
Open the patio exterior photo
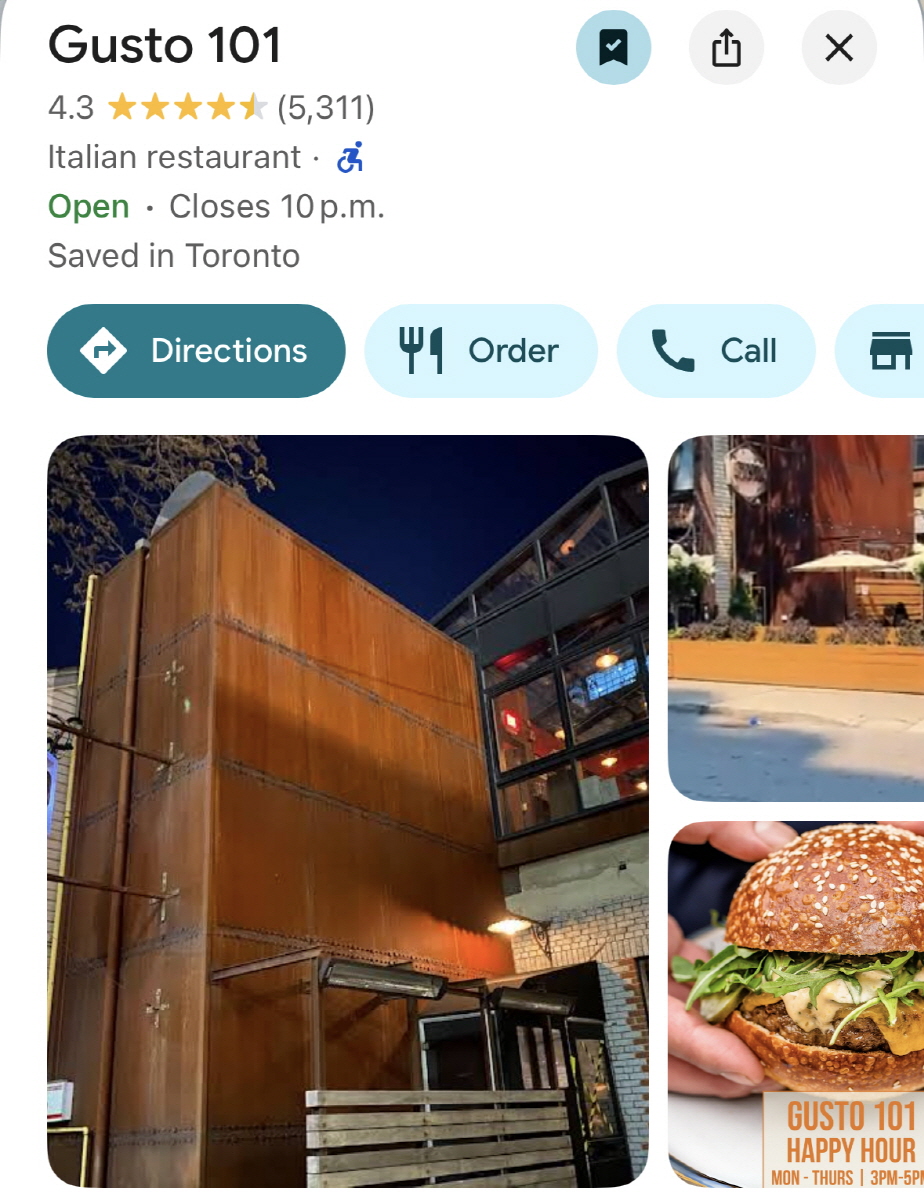pyautogui.click(x=797, y=618)
